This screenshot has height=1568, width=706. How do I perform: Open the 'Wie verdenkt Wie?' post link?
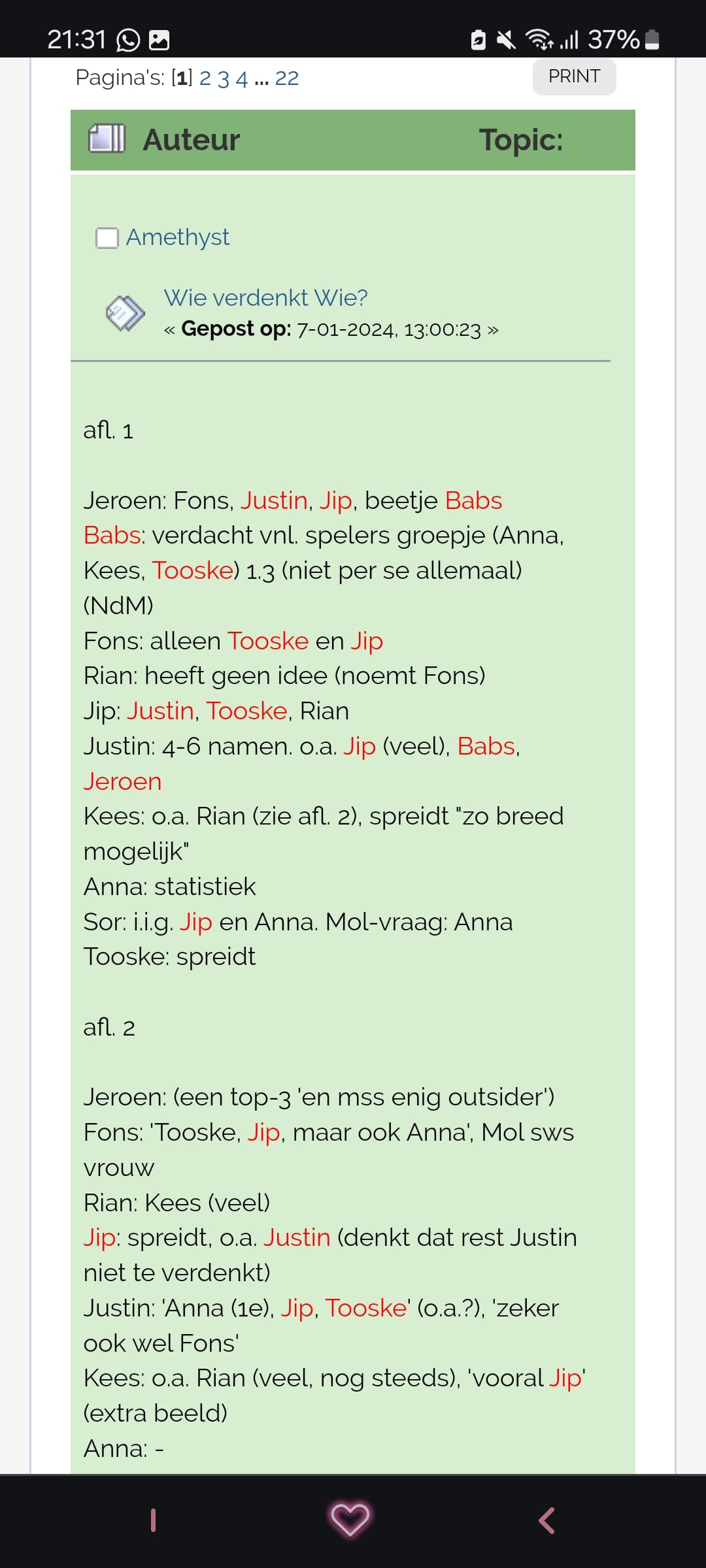click(x=265, y=298)
